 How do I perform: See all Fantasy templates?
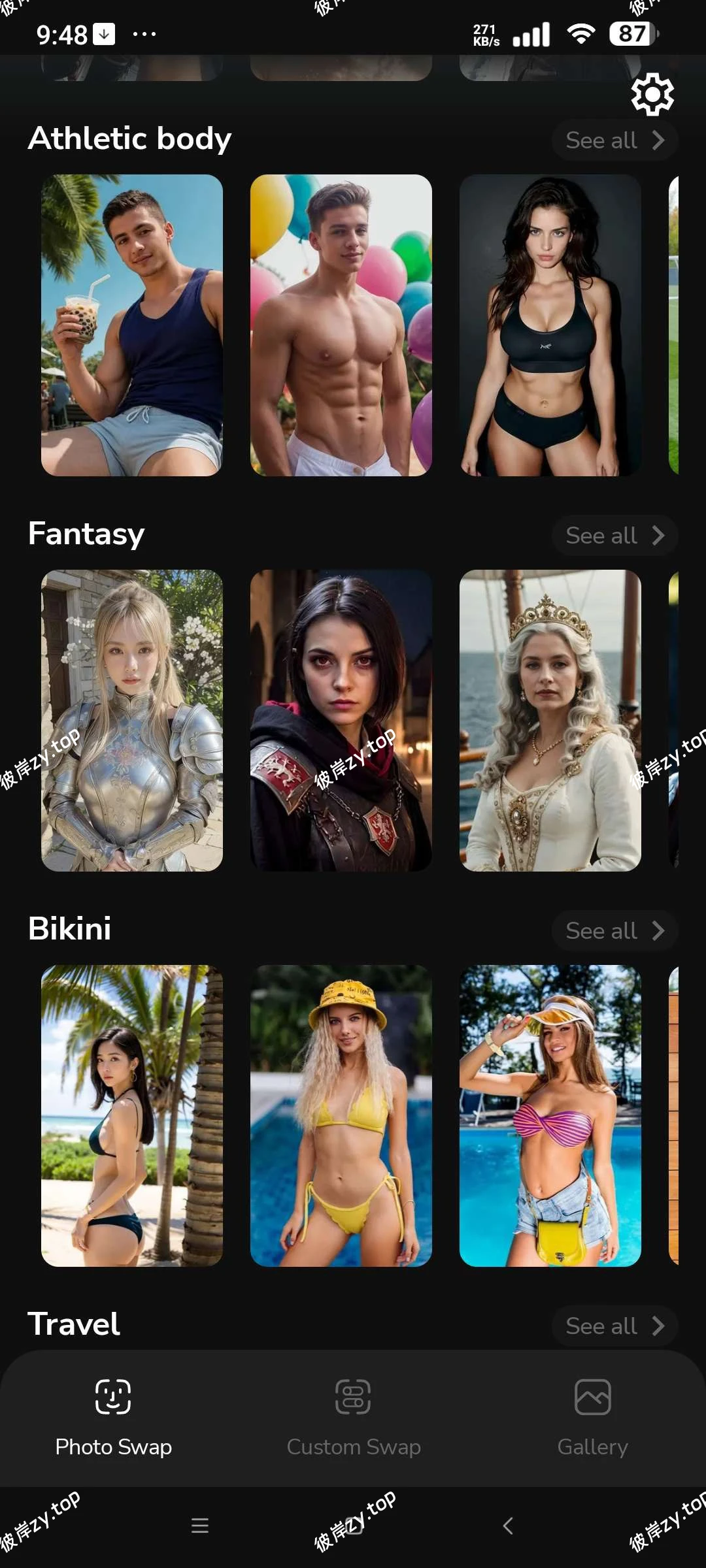[614, 536]
